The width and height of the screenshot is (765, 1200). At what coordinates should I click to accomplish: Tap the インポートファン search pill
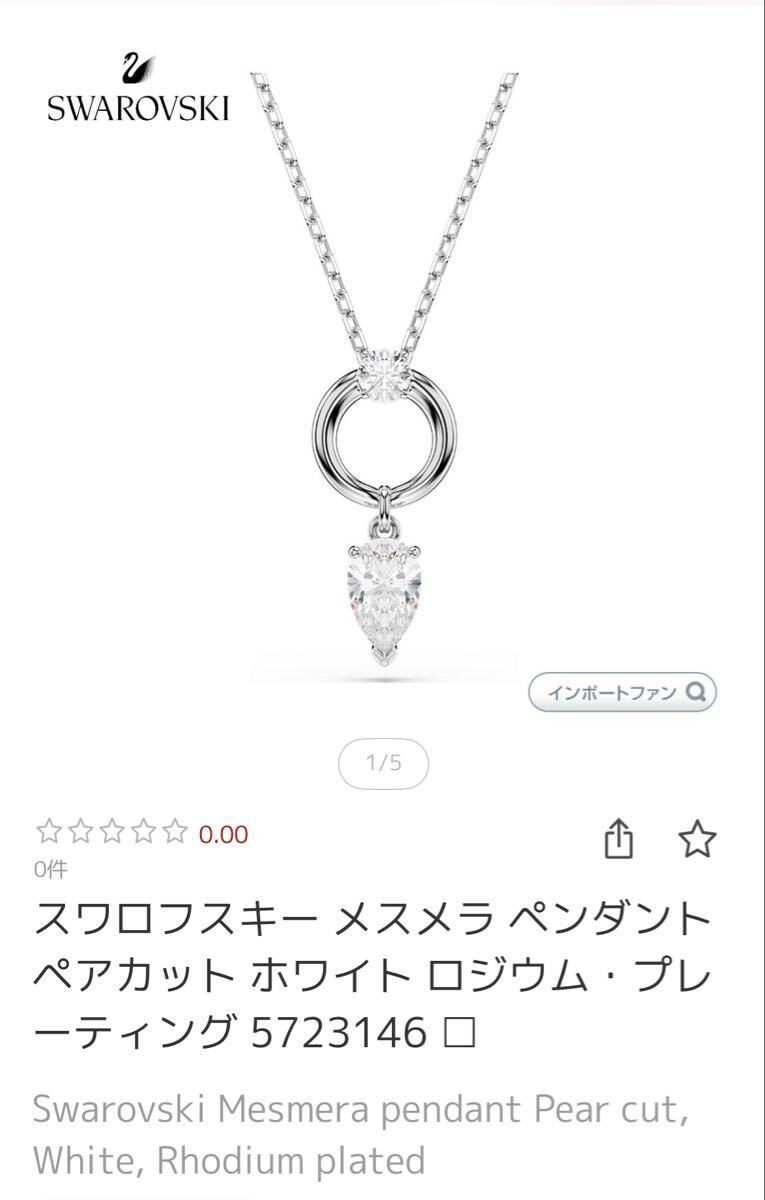pos(622,692)
